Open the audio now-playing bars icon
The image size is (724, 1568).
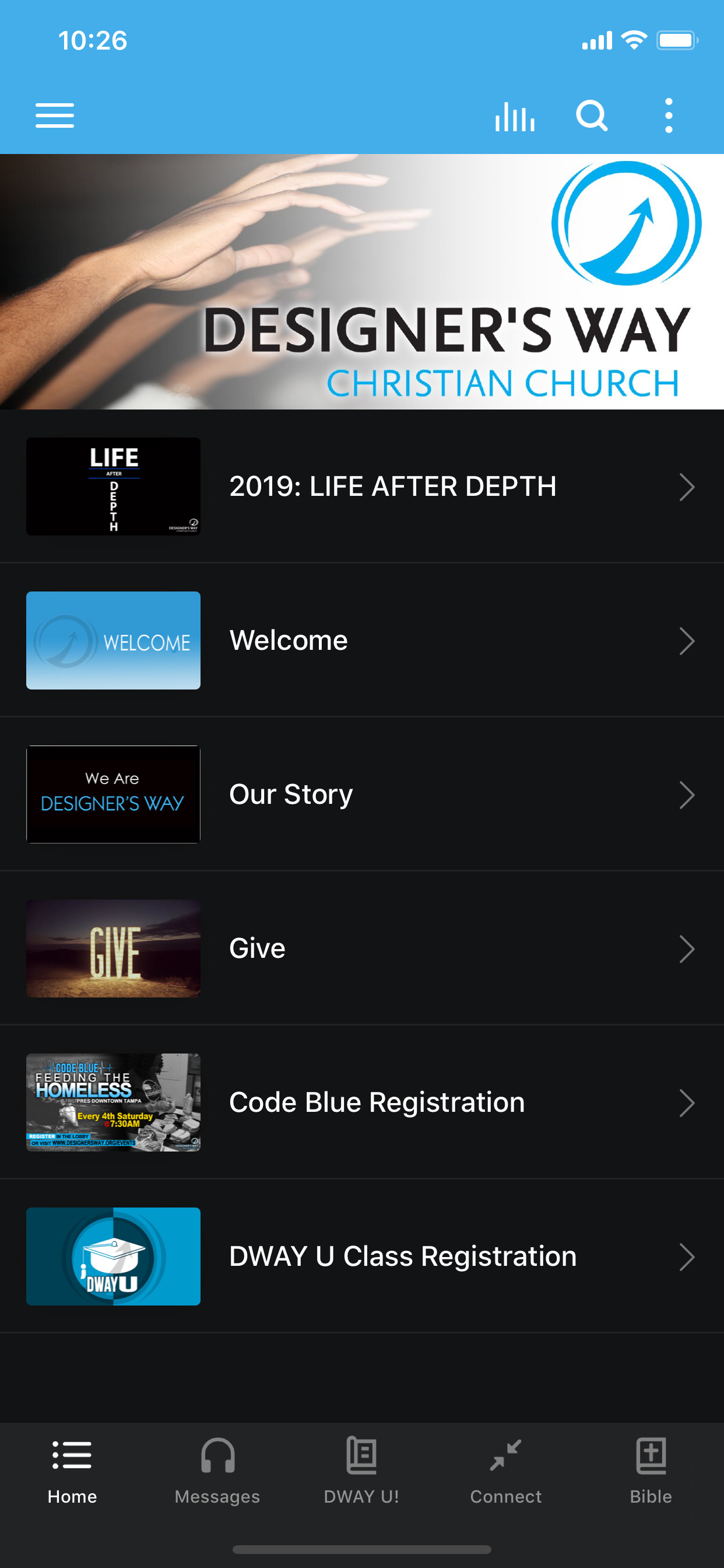pos(515,116)
